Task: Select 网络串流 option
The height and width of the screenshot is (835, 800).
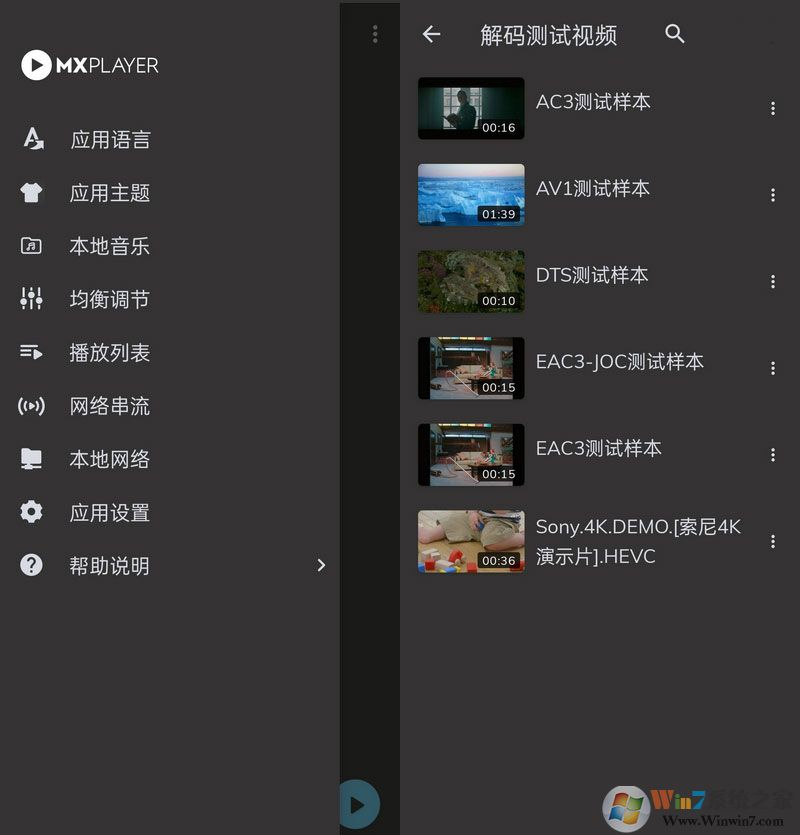Action: [109, 406]
